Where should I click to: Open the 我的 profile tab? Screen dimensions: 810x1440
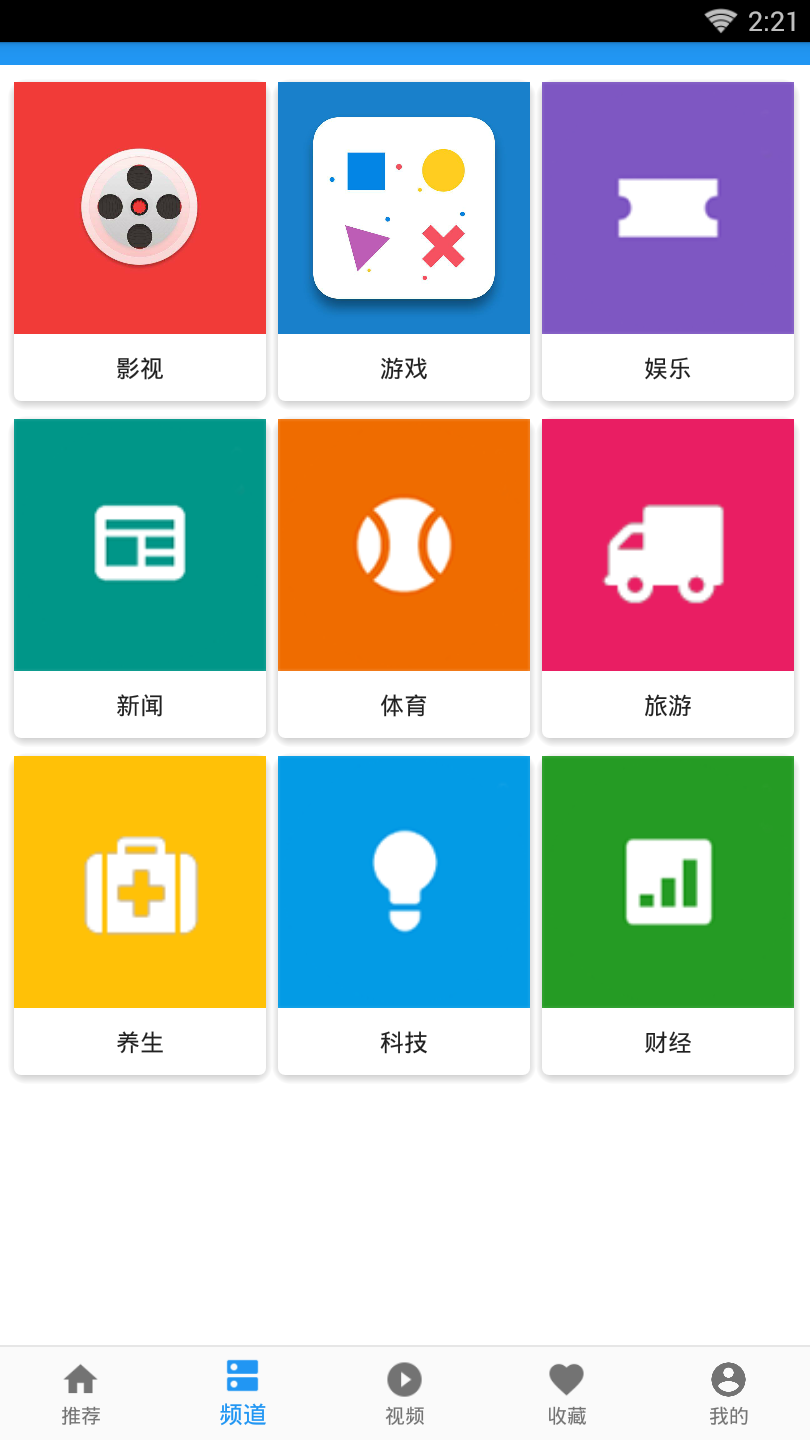coord(729,1394)
